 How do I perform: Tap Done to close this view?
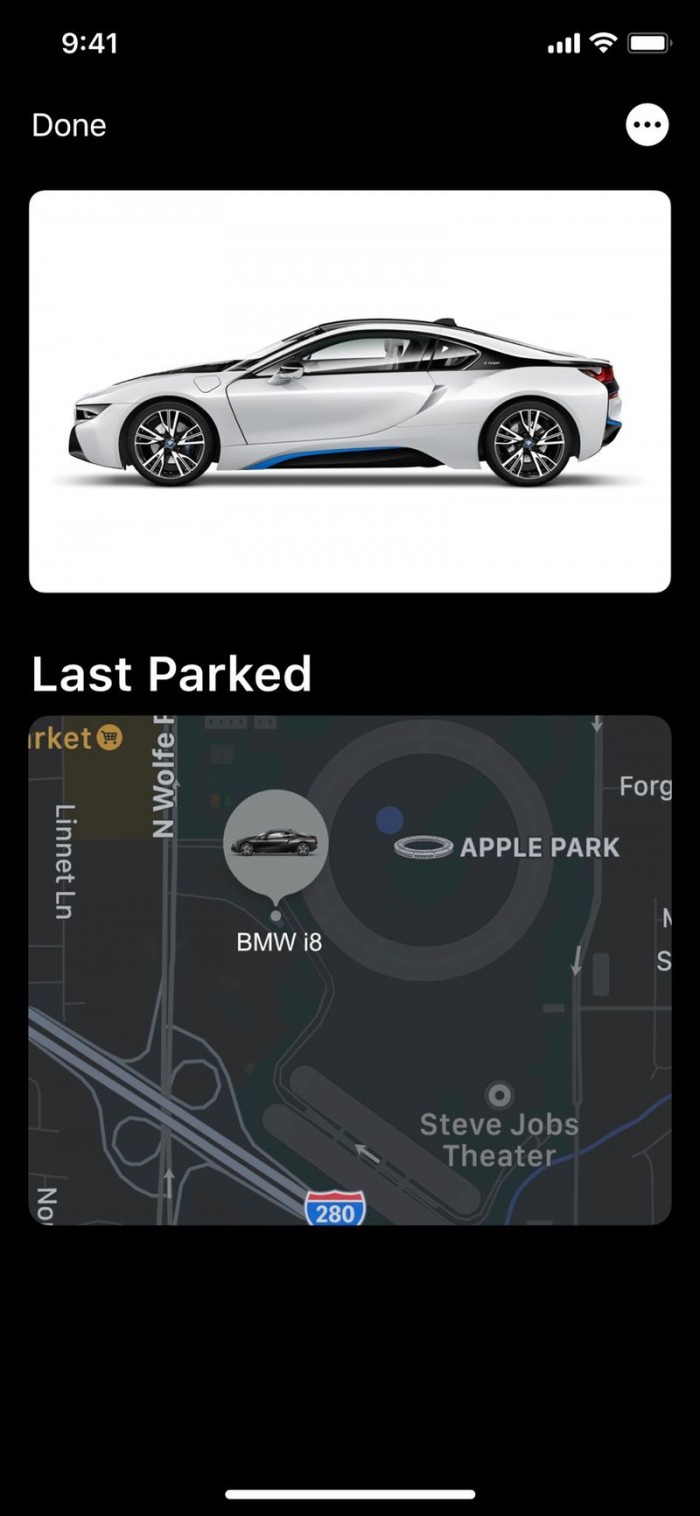(x=69, y=125)
